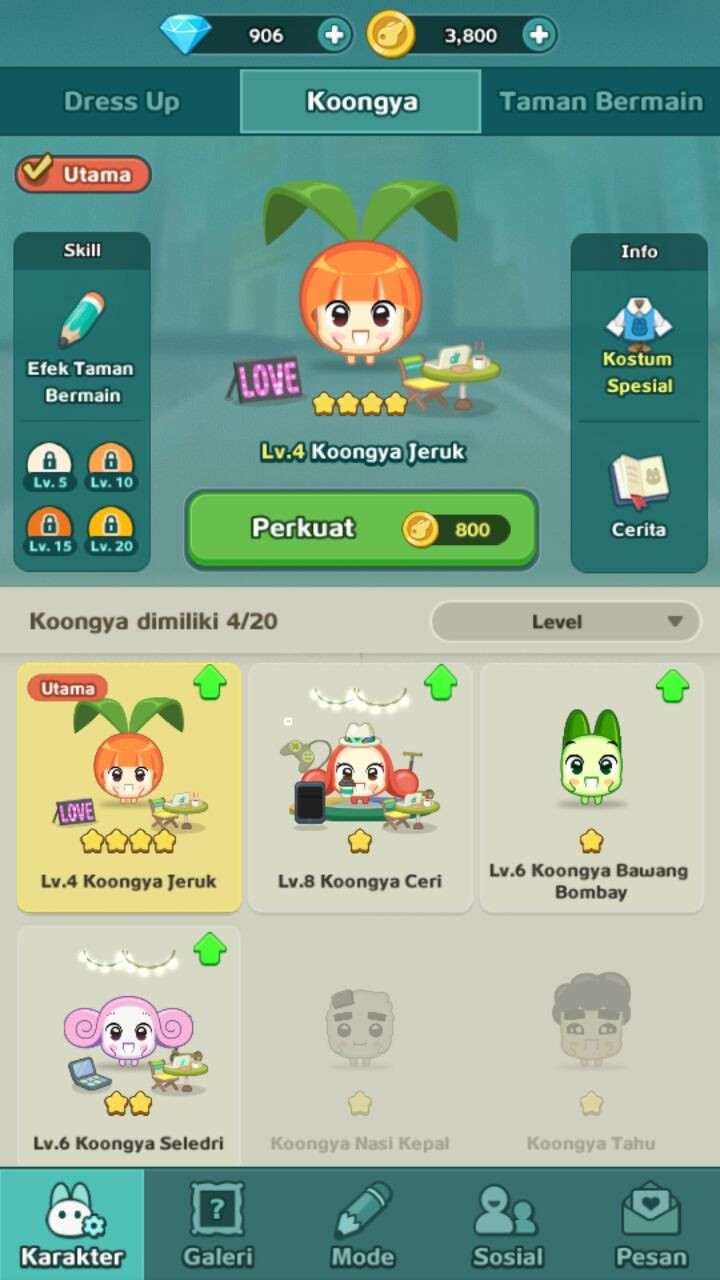The width and height of the screenshot is (720, 1280).
Task: Switch to the Sosial tab
Action: (506, 1224)
